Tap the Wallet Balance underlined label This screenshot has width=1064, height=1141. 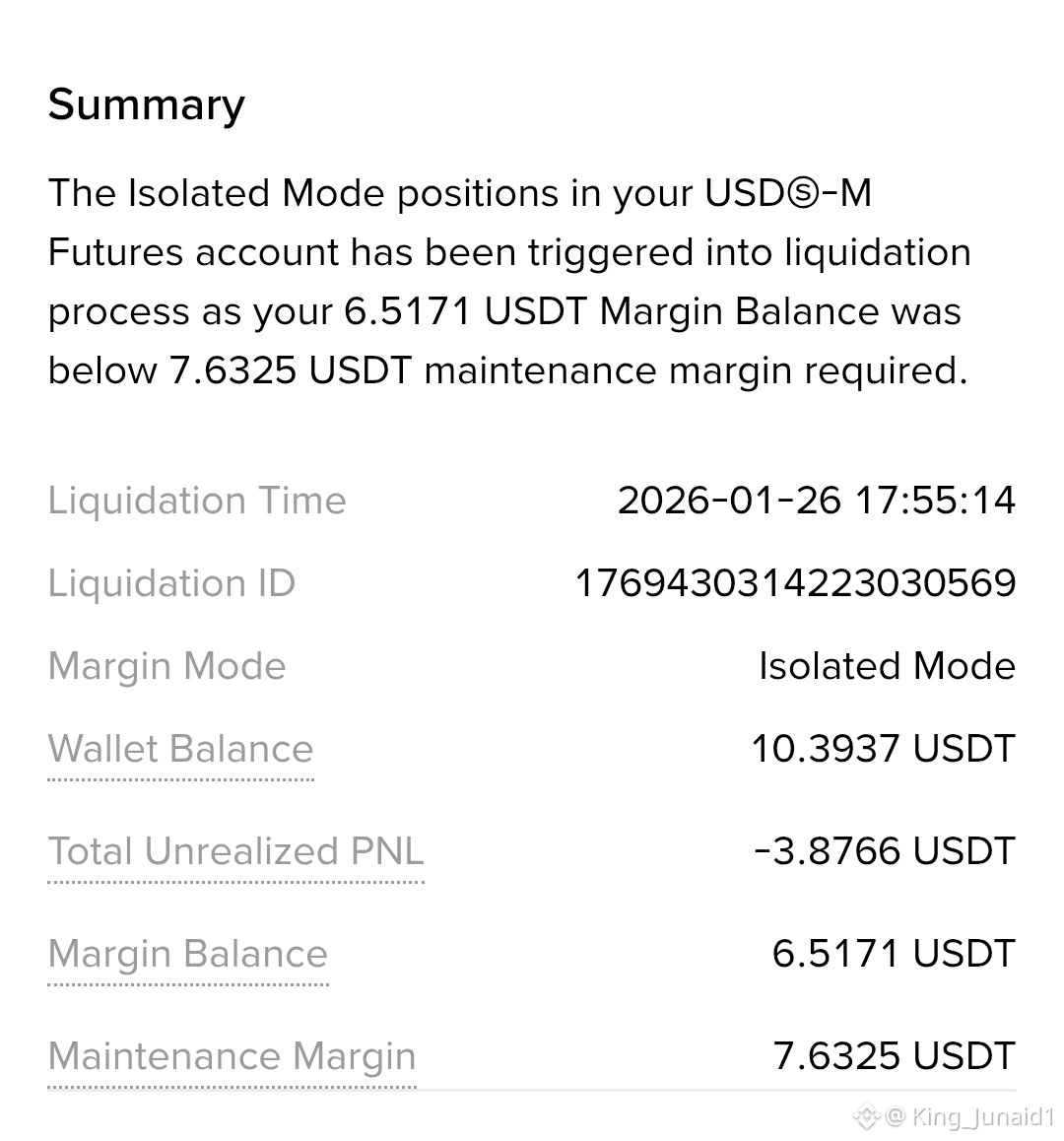click(180, 750)
